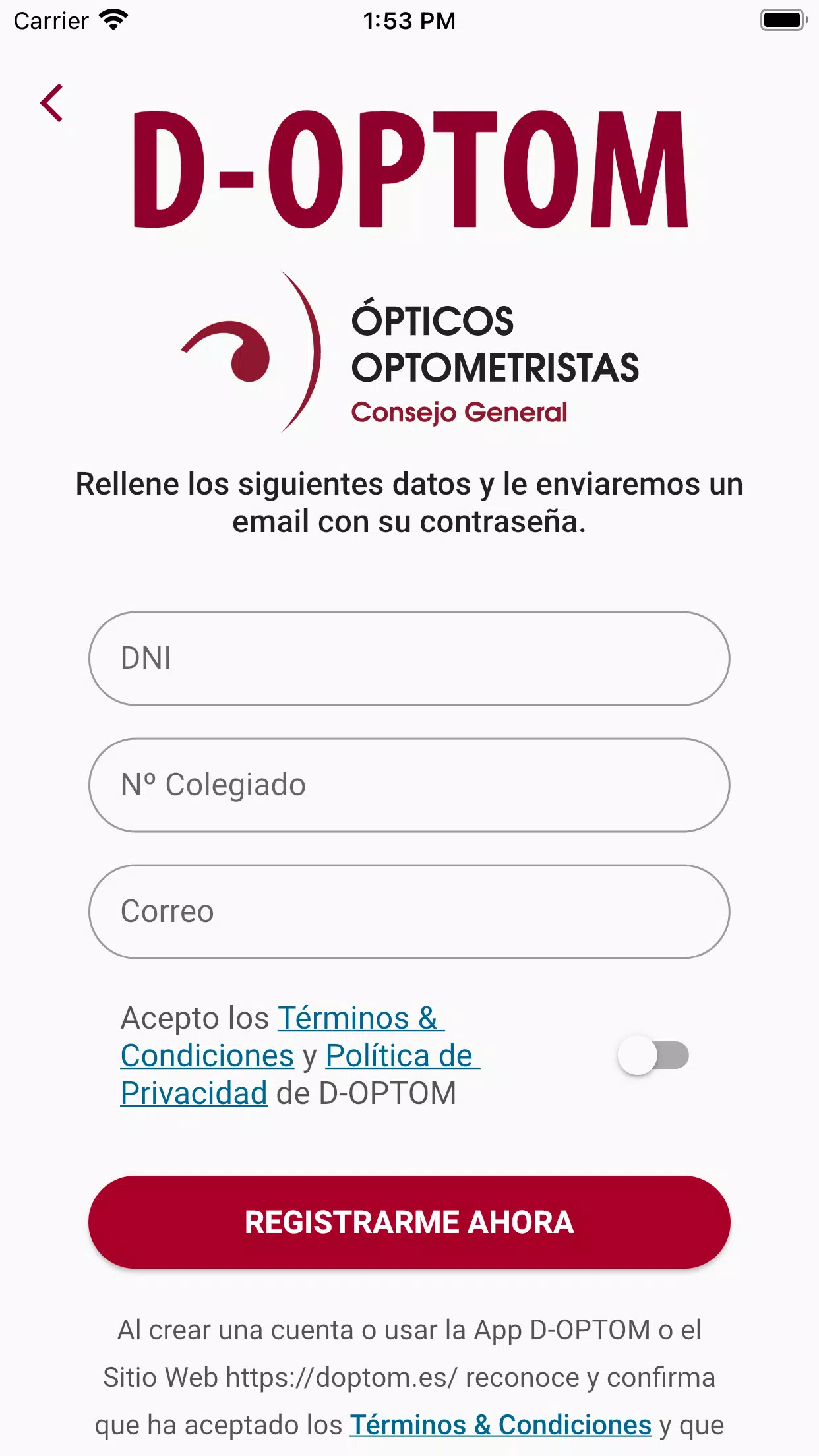Tap REGISTRARME AHORA button
Screen dimensions: 819x1456
[x=409, y=1222]
